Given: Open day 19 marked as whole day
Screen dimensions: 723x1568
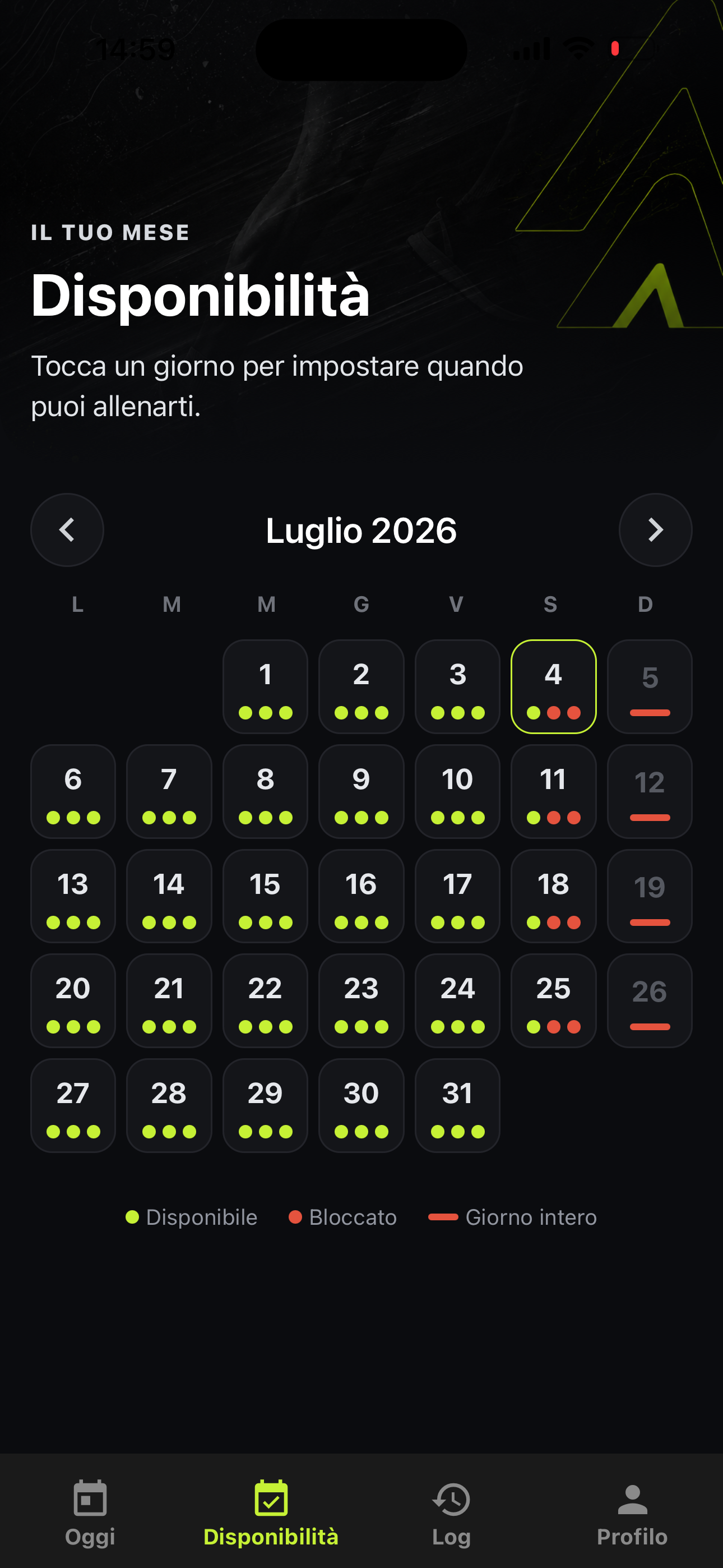Looking at the screenshot, I should pos(650,896).
